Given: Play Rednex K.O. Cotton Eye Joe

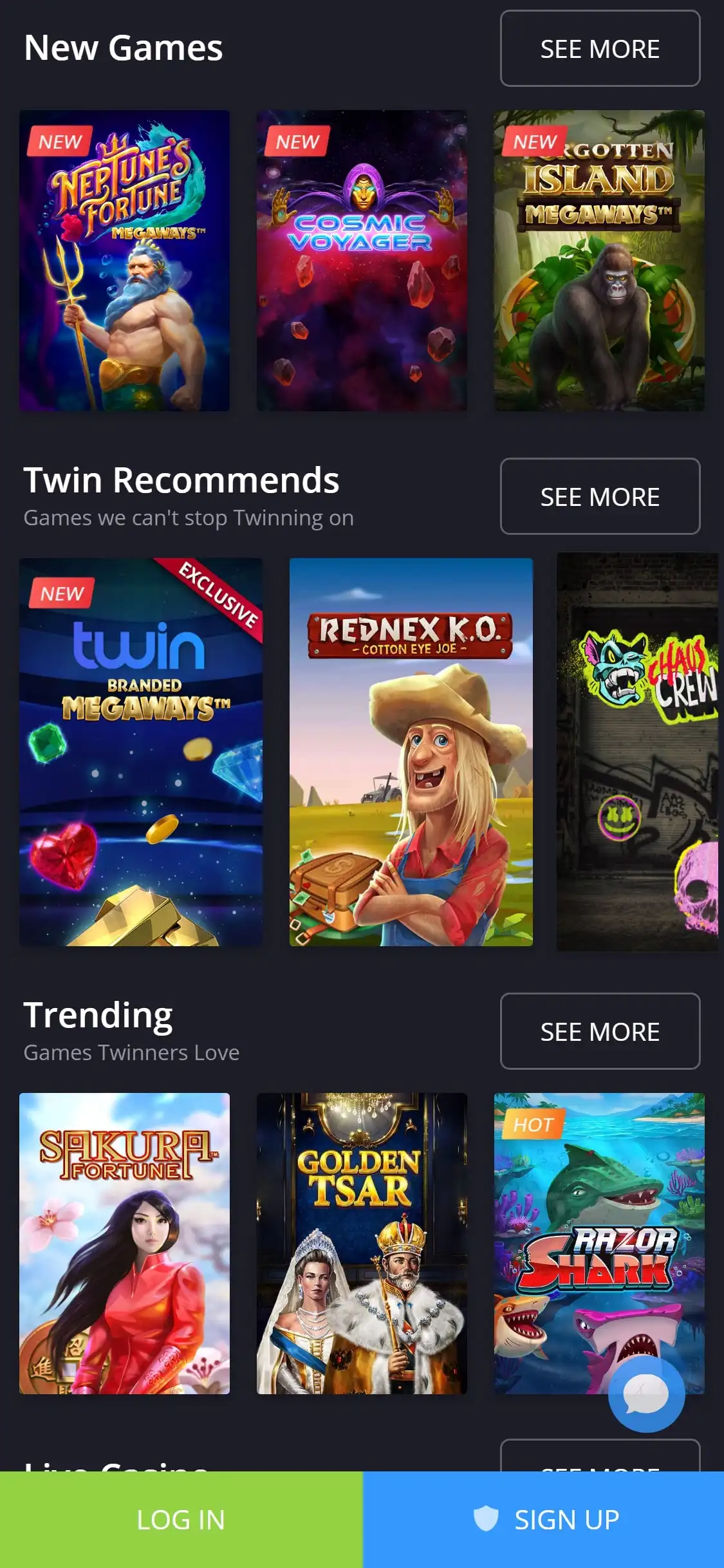Looking at the screenshot, I should pos(411,752).
